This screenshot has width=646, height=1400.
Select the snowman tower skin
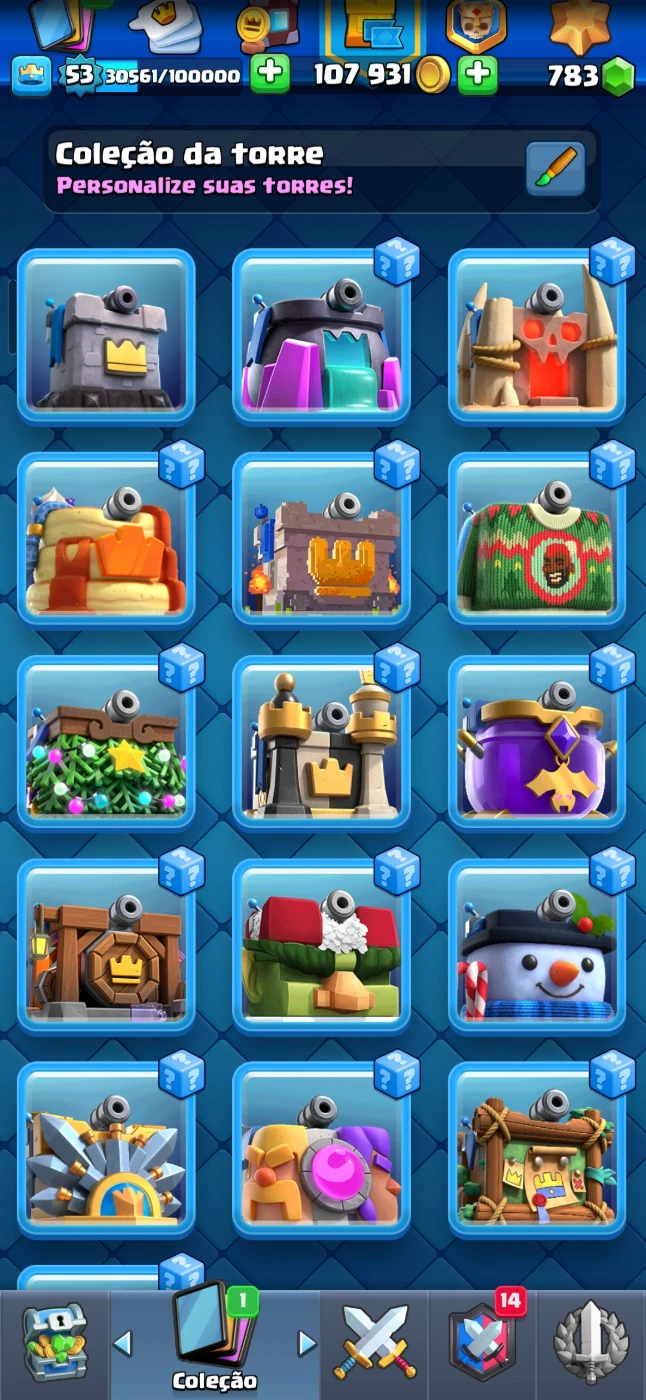pos(537,947)
